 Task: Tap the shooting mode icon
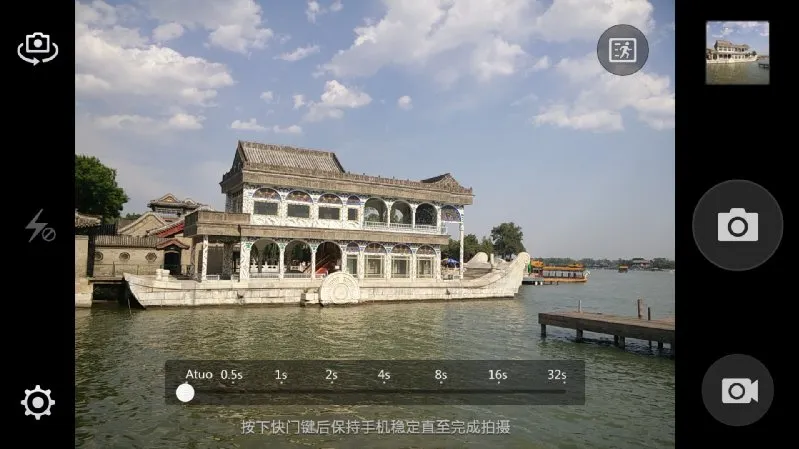[622, 50]
